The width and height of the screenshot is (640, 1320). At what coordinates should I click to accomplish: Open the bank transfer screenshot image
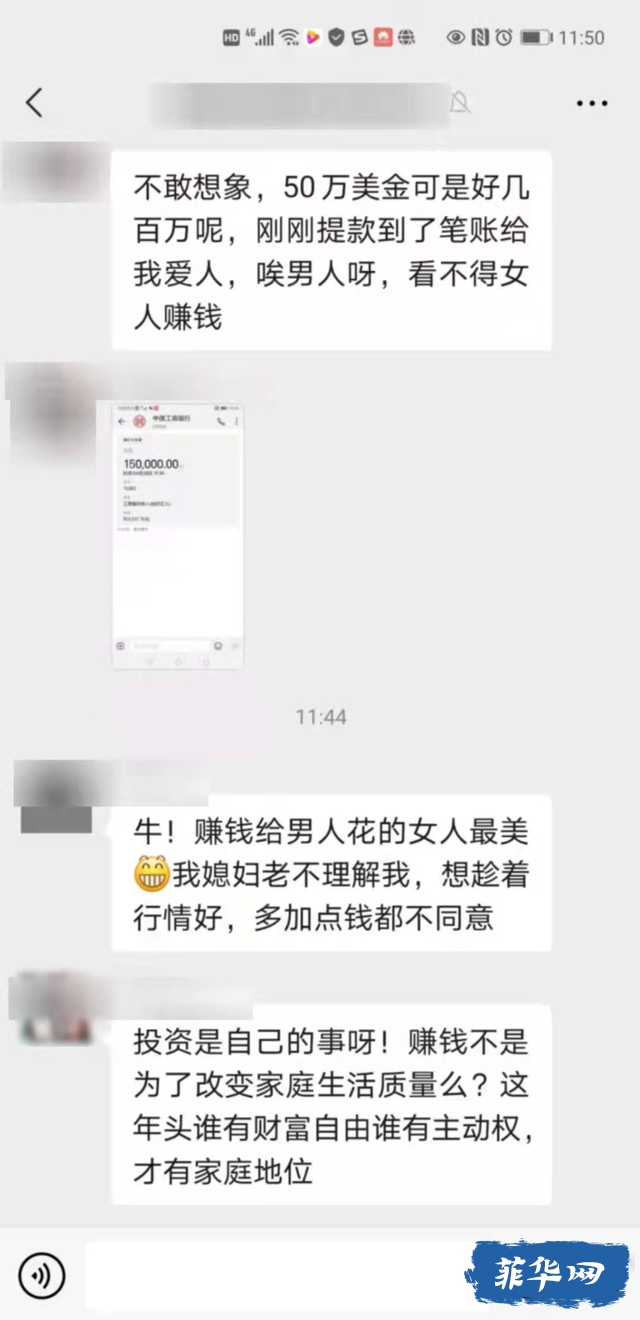pos(178,534)
